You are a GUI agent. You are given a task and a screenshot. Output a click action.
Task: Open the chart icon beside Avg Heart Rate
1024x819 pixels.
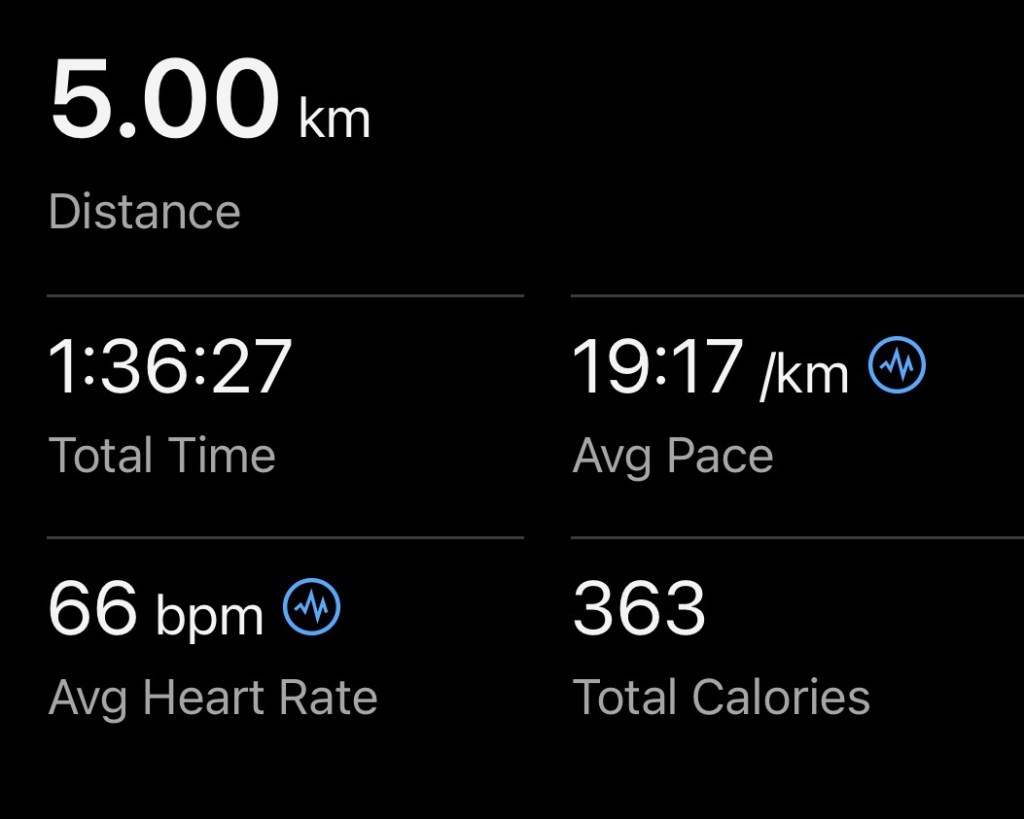312,607
